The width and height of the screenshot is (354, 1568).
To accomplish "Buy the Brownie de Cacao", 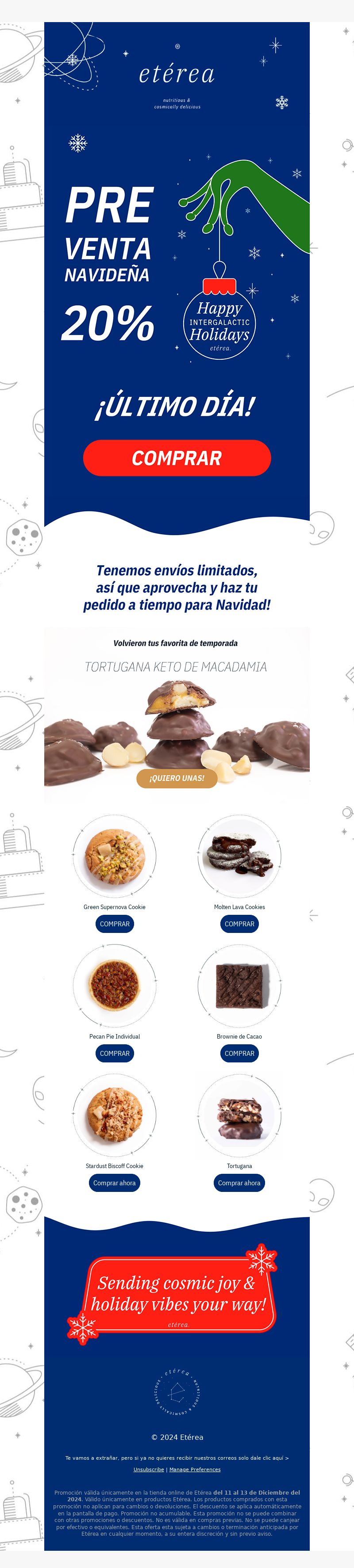I will (239, 1053).
